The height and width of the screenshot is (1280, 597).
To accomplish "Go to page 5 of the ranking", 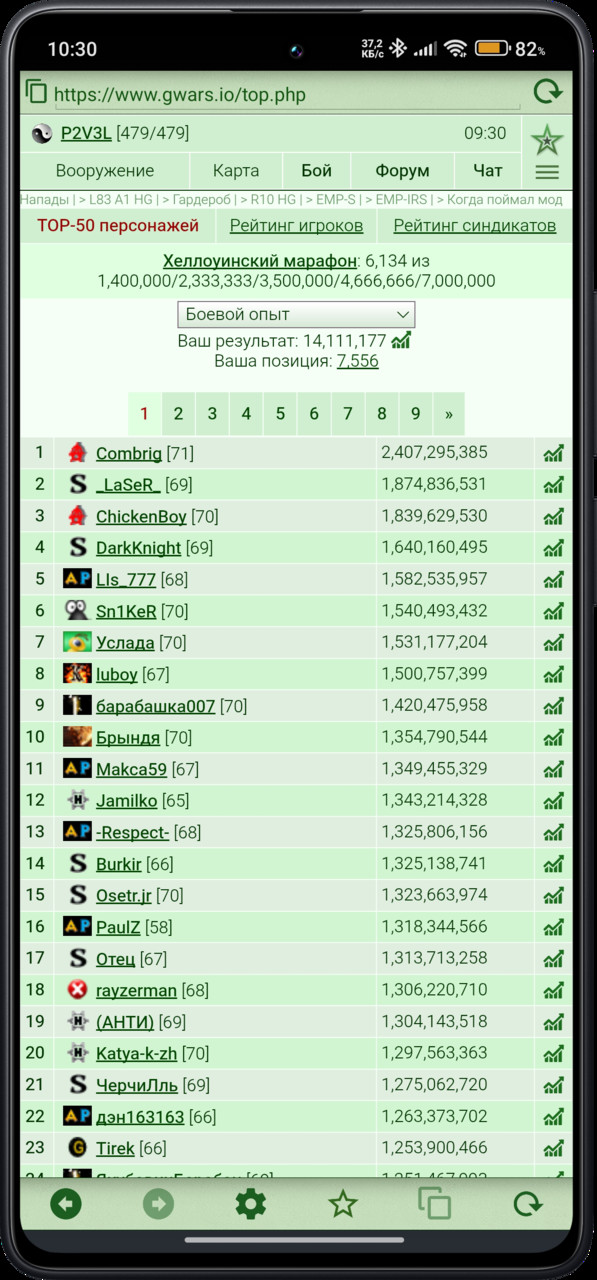I will (280, 414).
